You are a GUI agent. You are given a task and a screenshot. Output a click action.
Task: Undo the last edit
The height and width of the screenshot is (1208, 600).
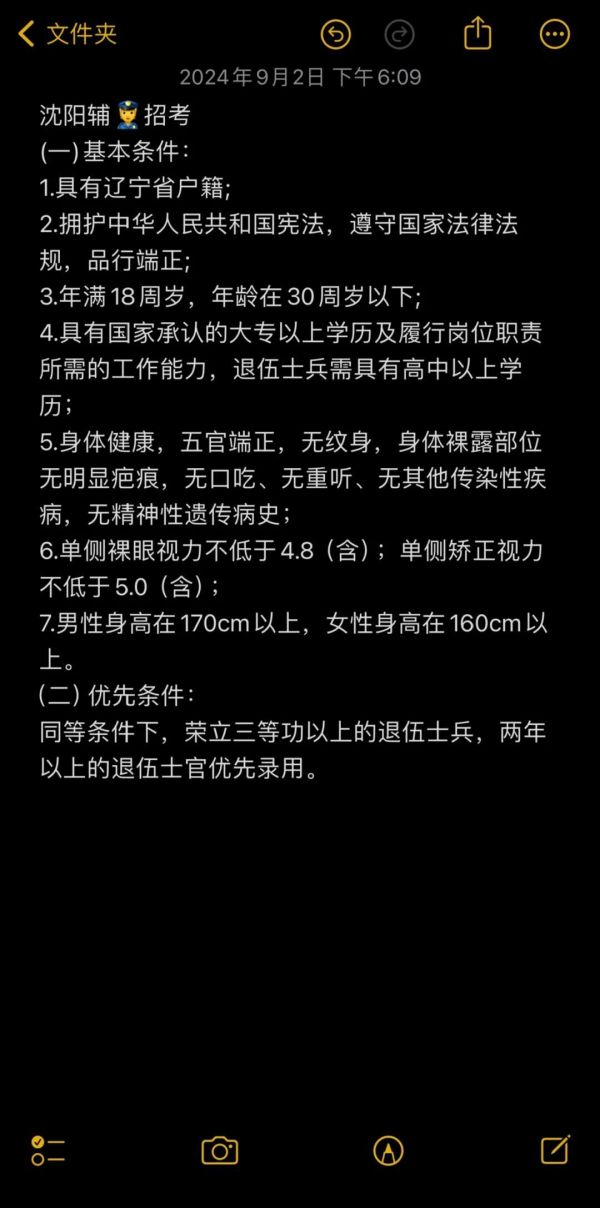(336, 34)
